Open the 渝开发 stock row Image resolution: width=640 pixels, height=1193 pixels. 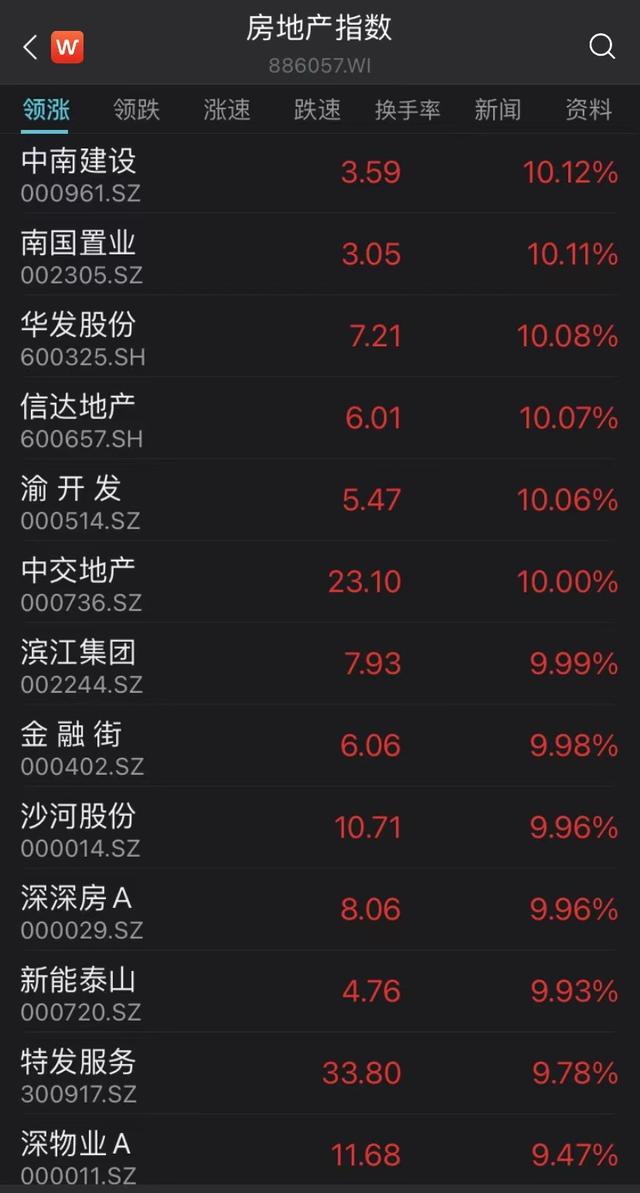(x=320, y=501)
